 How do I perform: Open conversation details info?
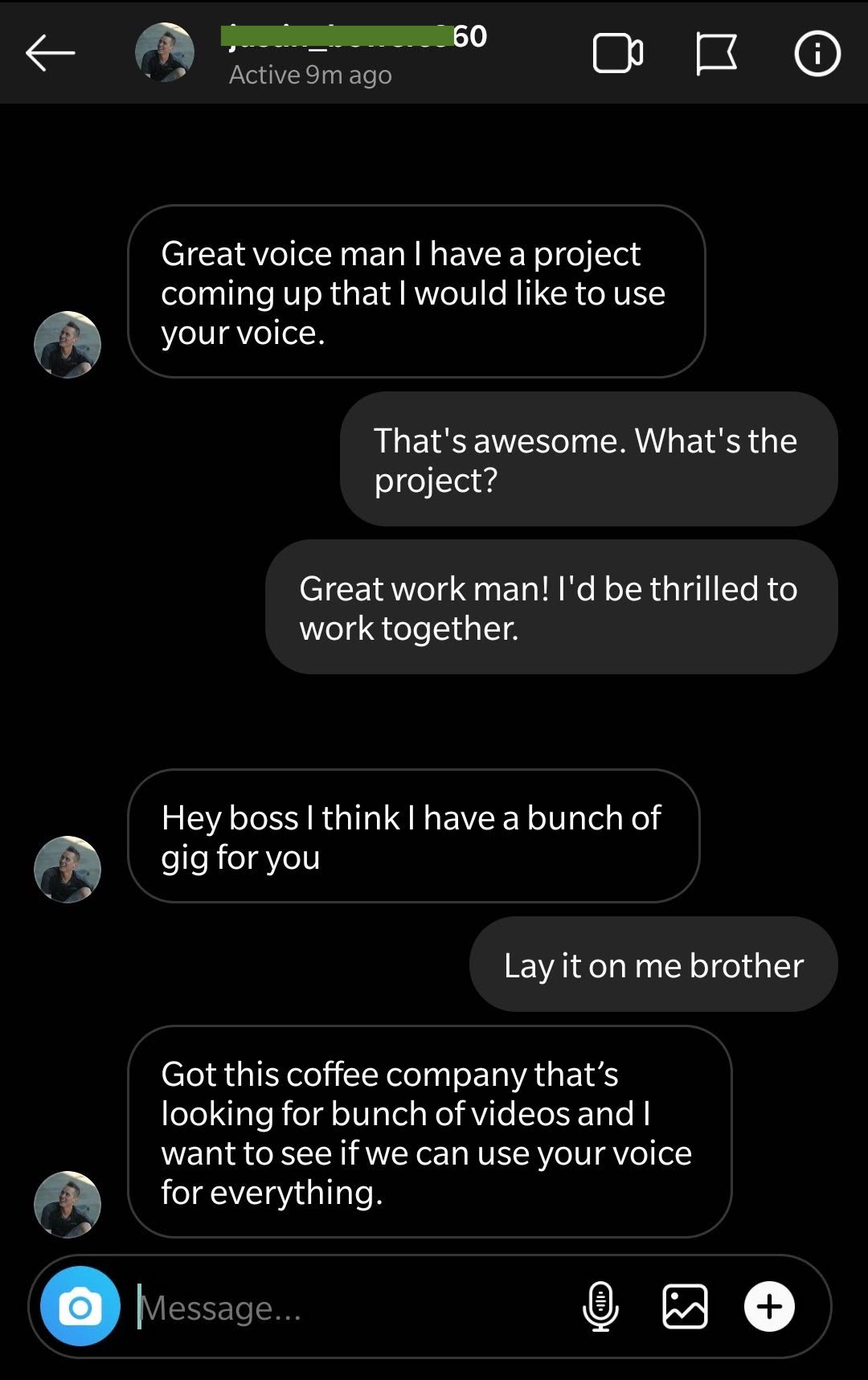(x=817, y=54)
